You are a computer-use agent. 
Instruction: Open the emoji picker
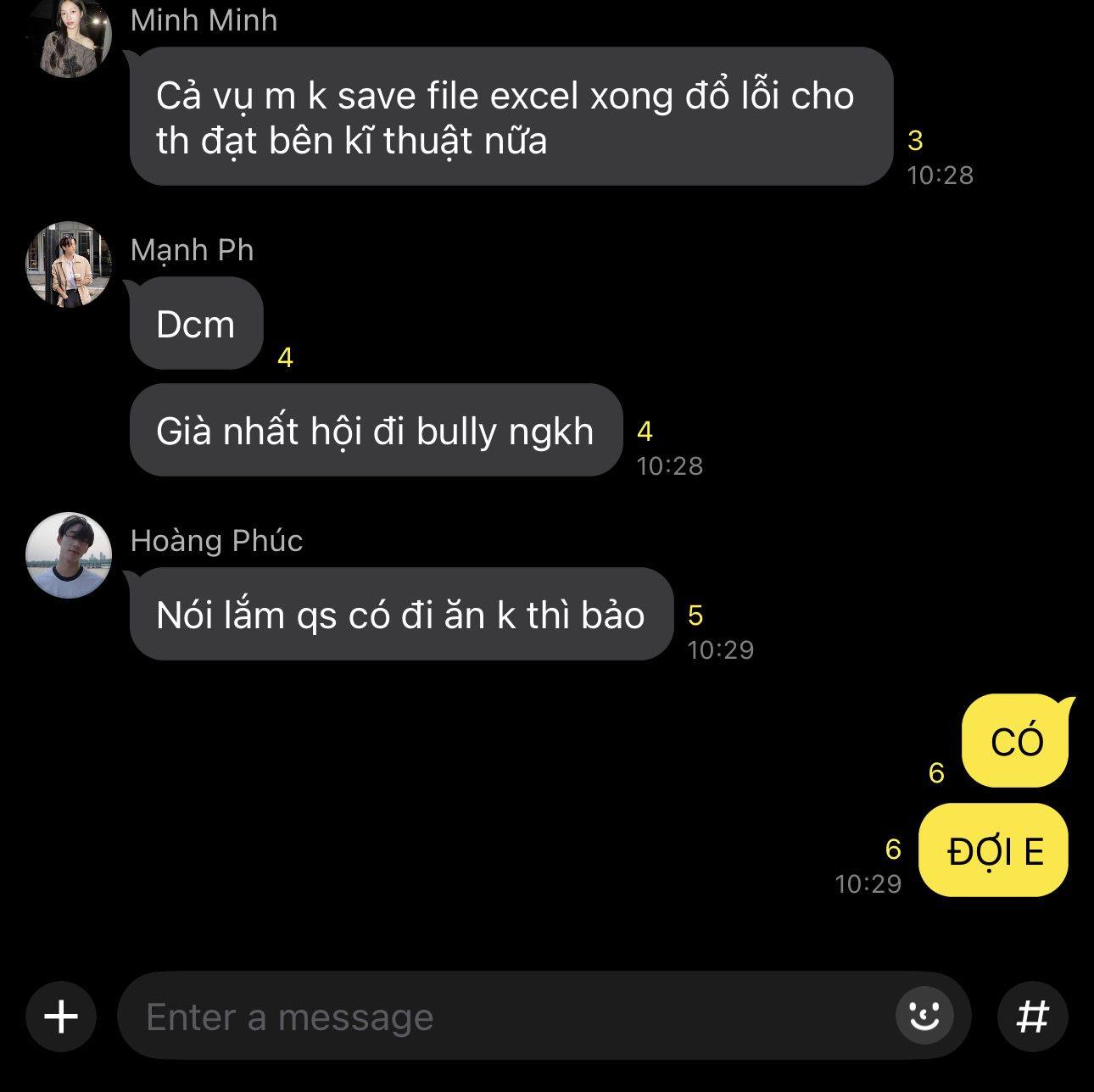click(924, 1015)
